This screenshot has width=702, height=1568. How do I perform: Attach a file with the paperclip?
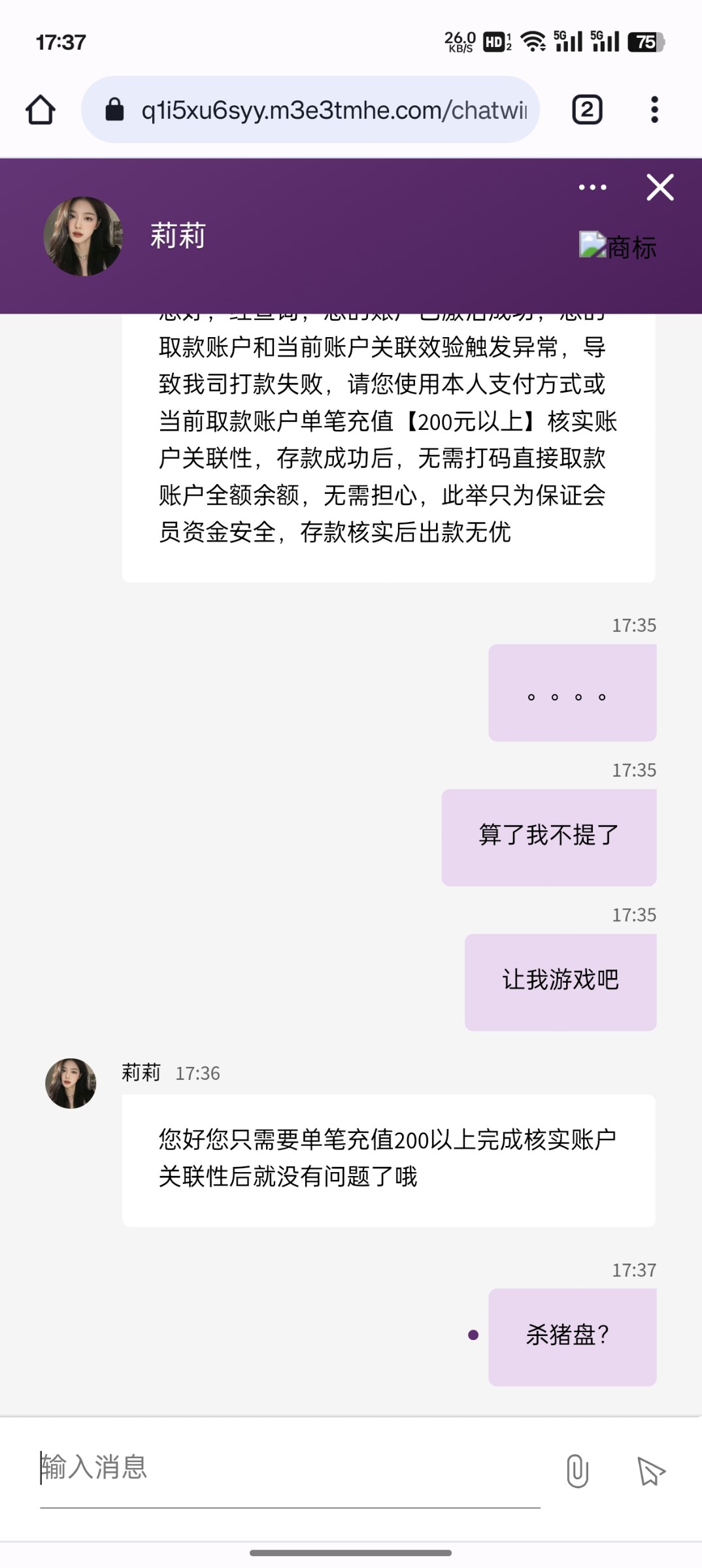[577, 1471]
